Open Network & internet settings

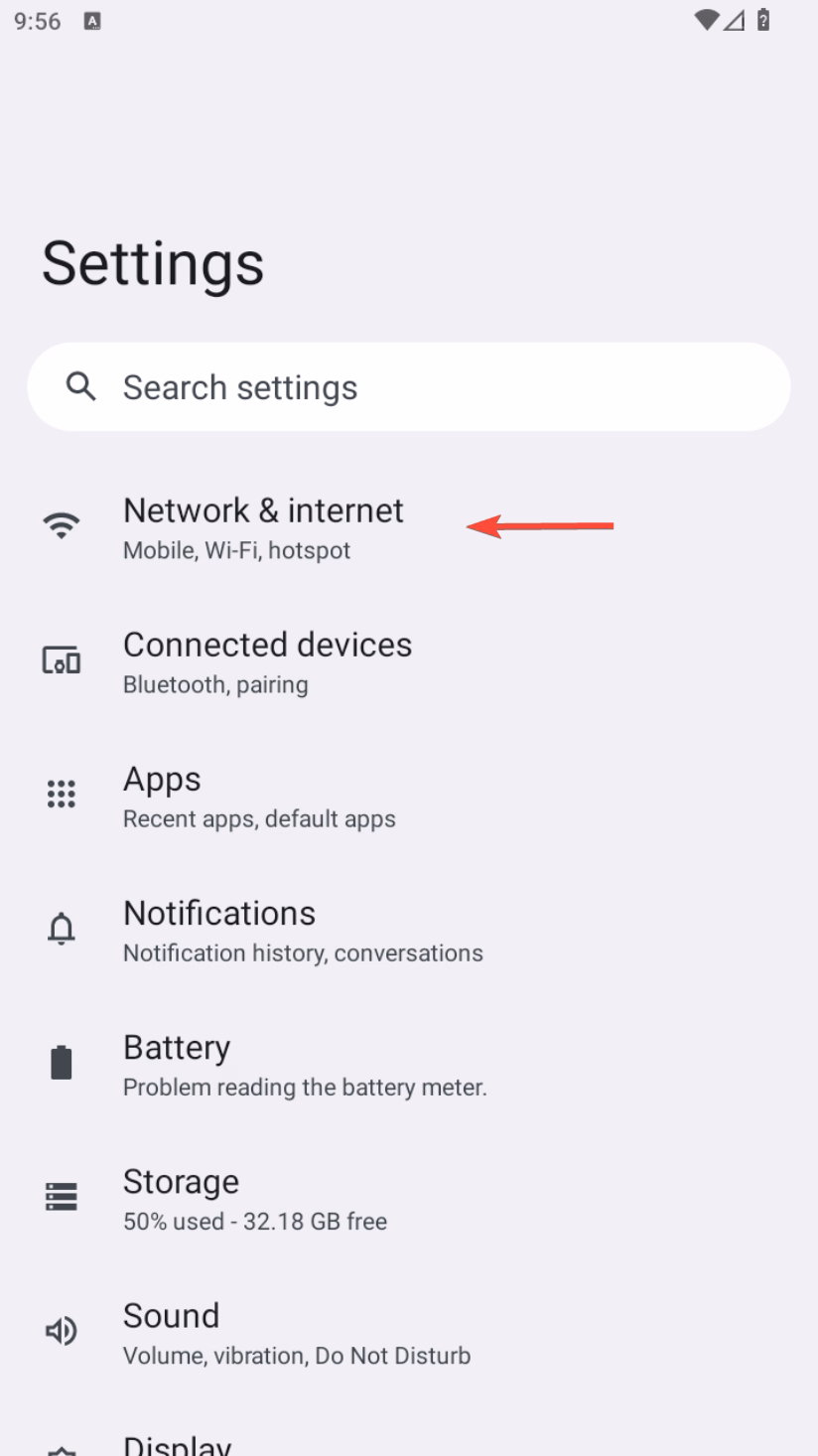263,526
